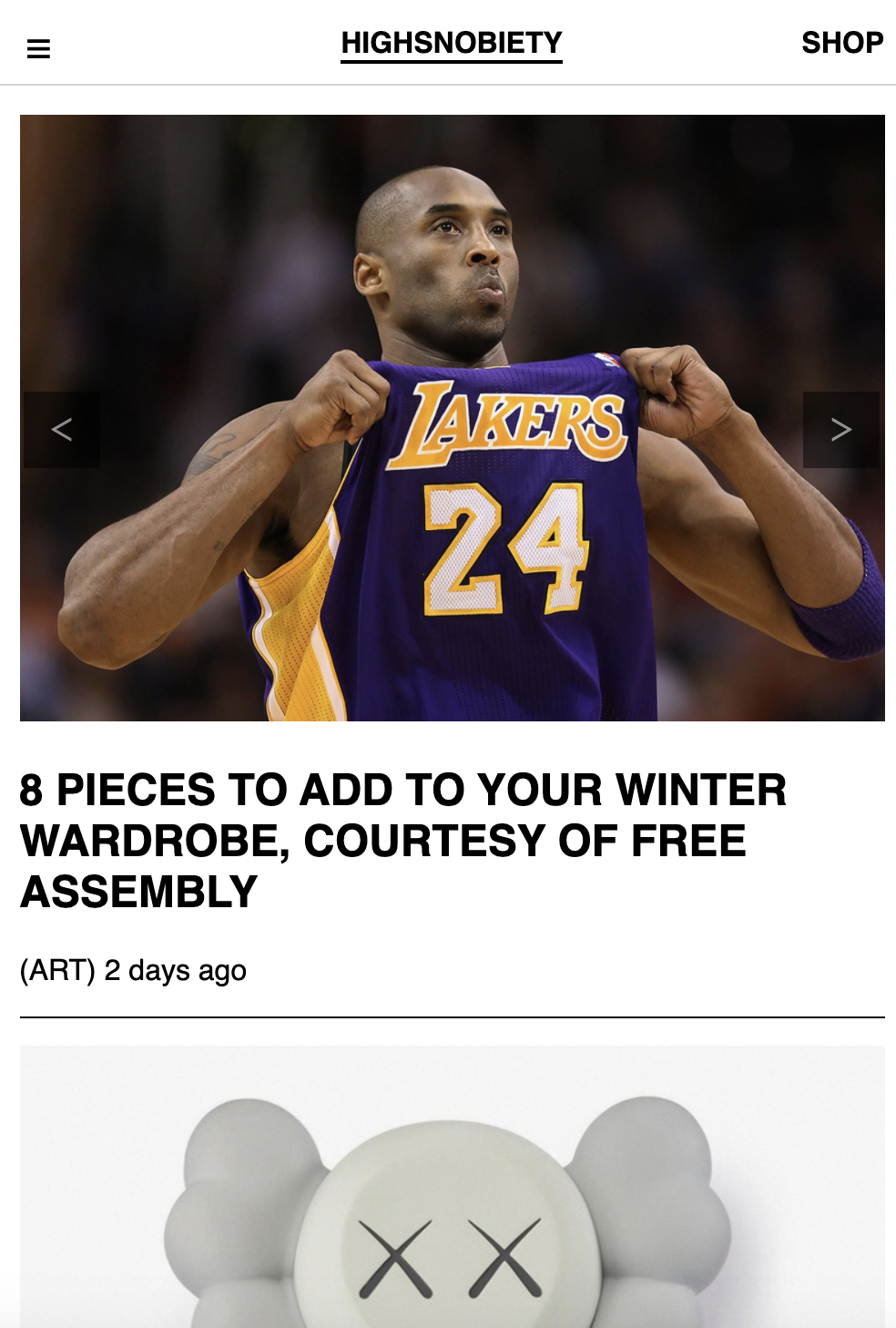Open the hamburger menu

(x=38, y=48)
